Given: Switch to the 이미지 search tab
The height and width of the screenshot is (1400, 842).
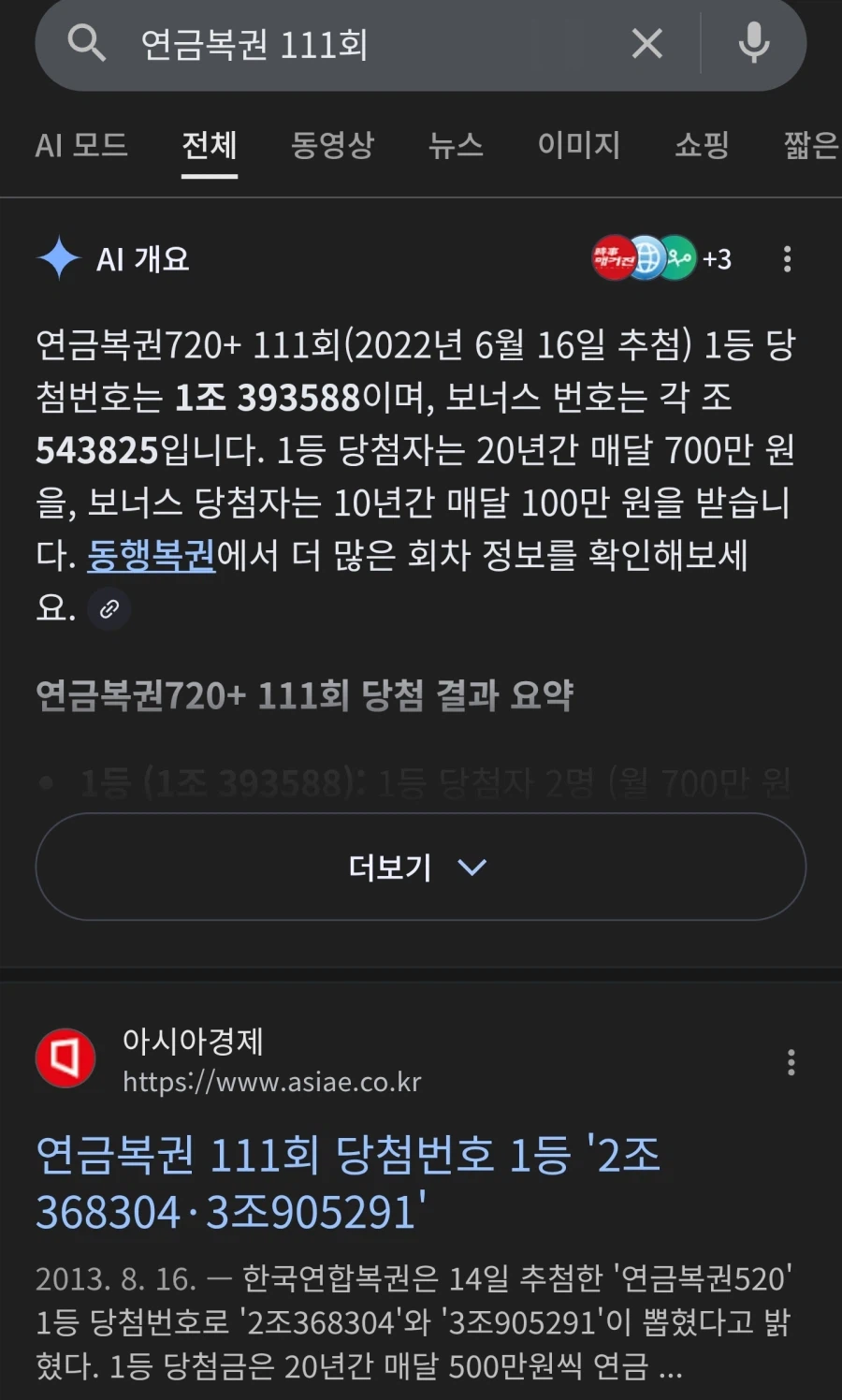Looking at the screenshot, I should coord(580,146).
